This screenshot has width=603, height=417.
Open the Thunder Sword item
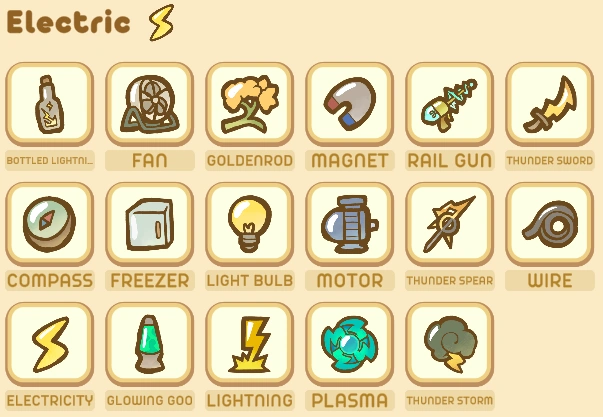point(550,105)
